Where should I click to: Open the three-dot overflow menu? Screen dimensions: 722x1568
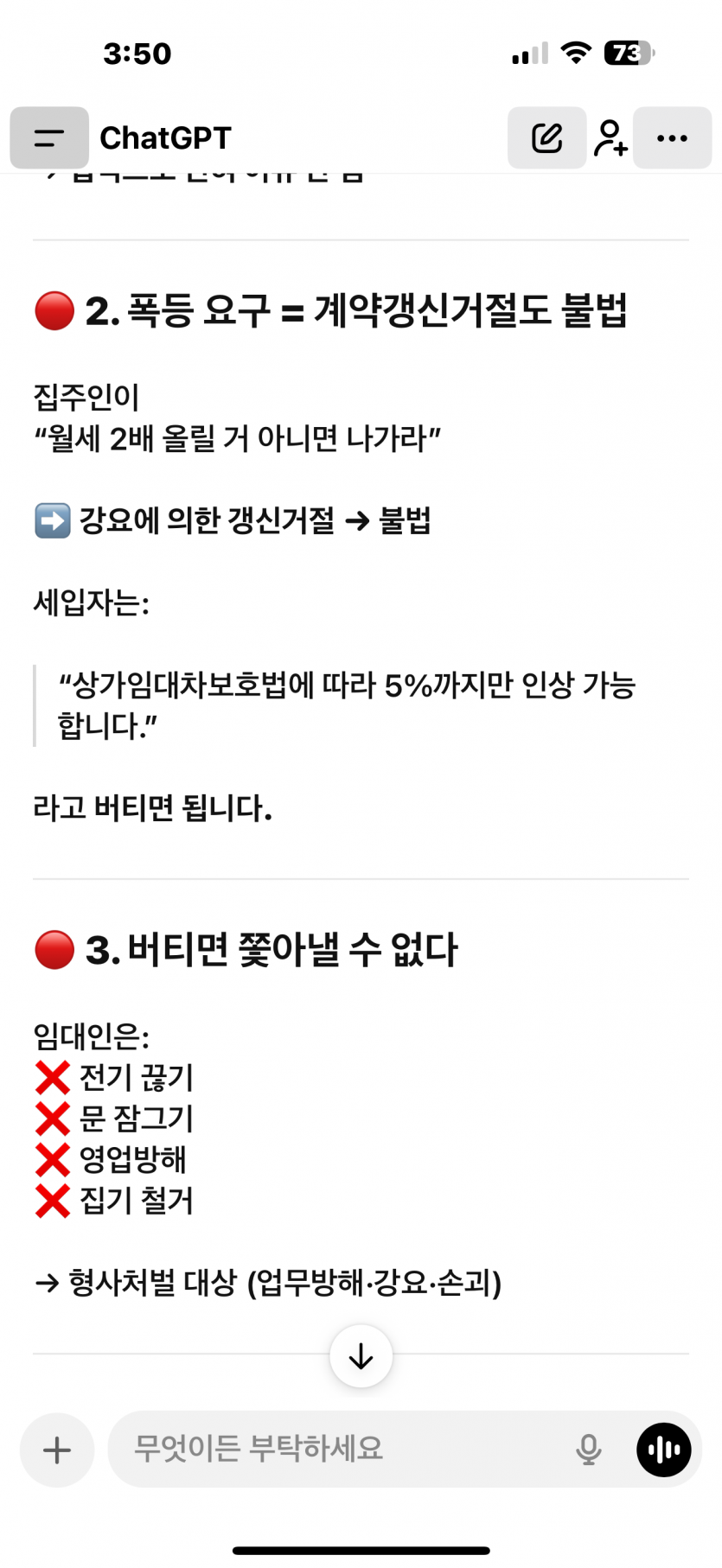pos(672,137)
